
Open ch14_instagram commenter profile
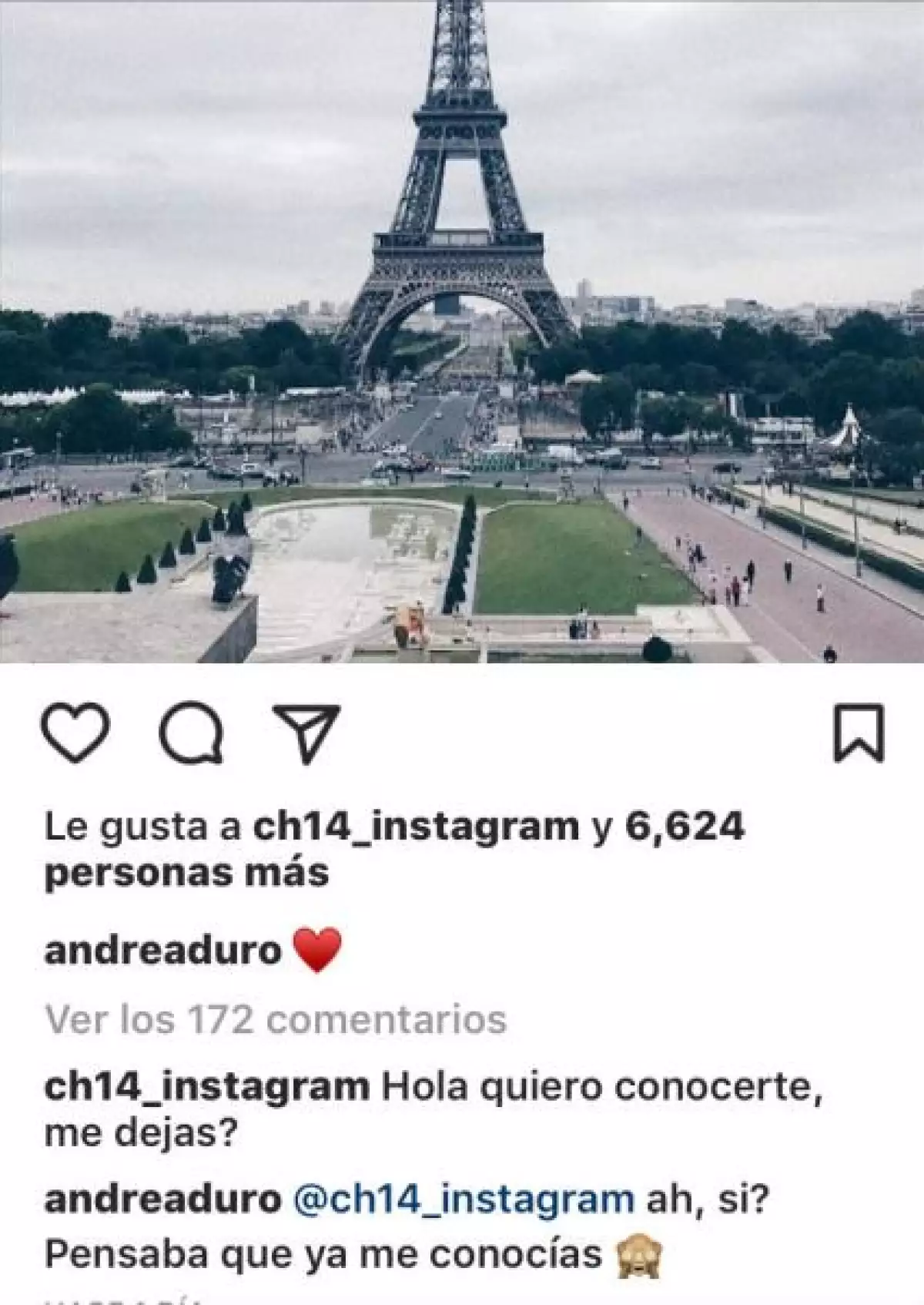[x=207, y=1088]
